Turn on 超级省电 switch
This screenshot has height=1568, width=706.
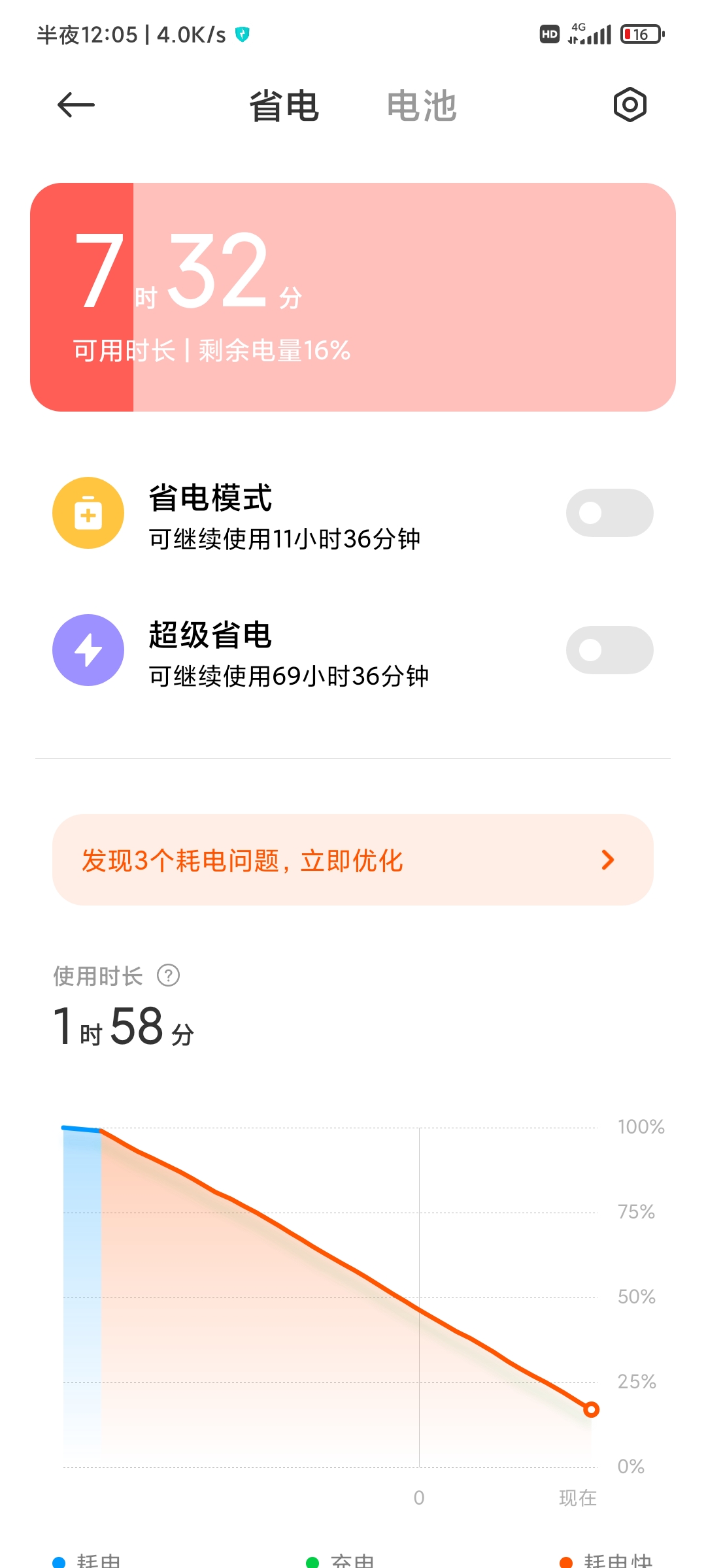click(x=609, y=650)
